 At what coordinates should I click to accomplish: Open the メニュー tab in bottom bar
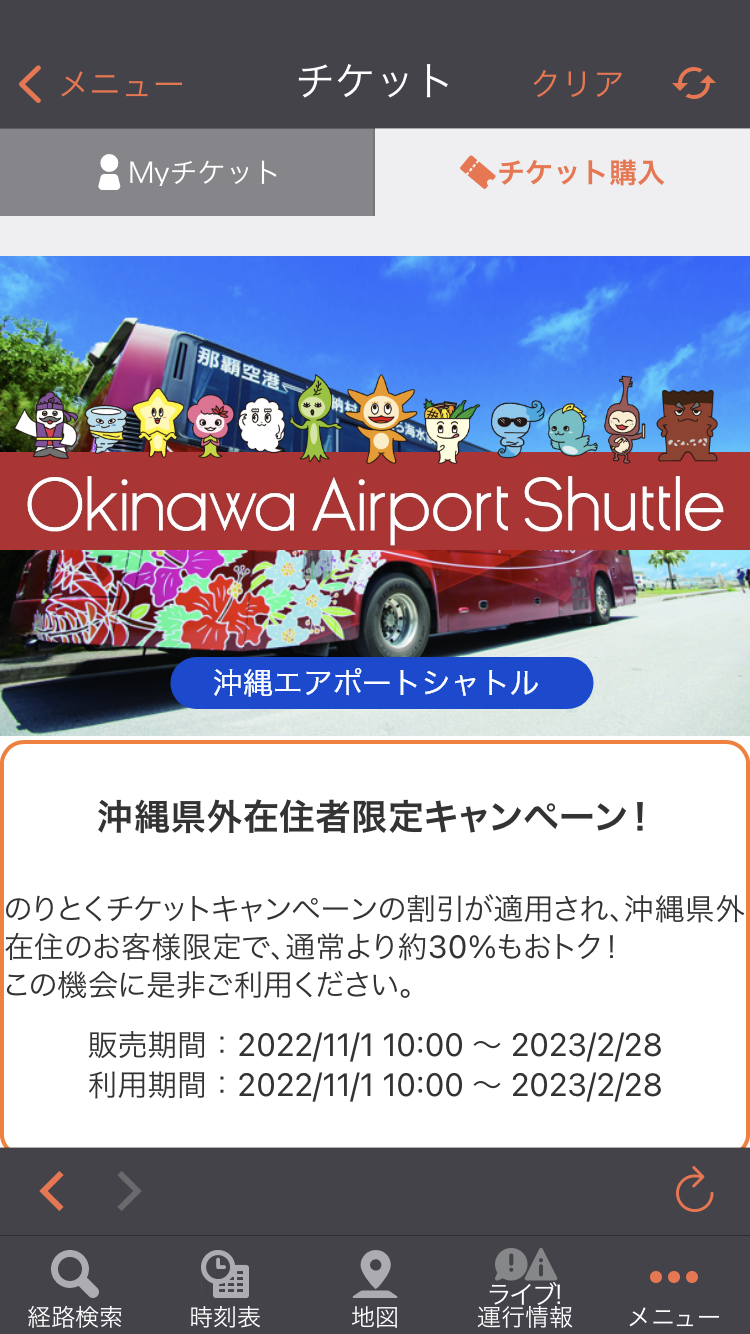click(x=674, y=1295)
